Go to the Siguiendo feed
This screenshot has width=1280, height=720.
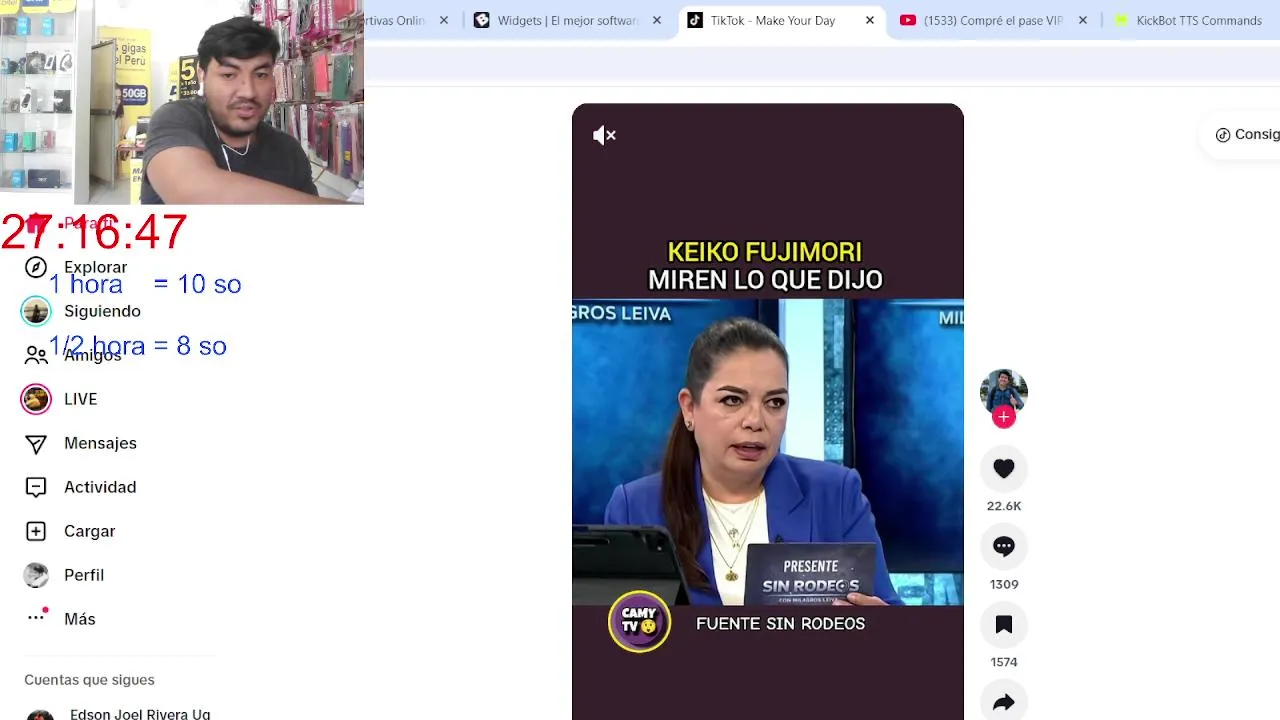pos(101,311)
